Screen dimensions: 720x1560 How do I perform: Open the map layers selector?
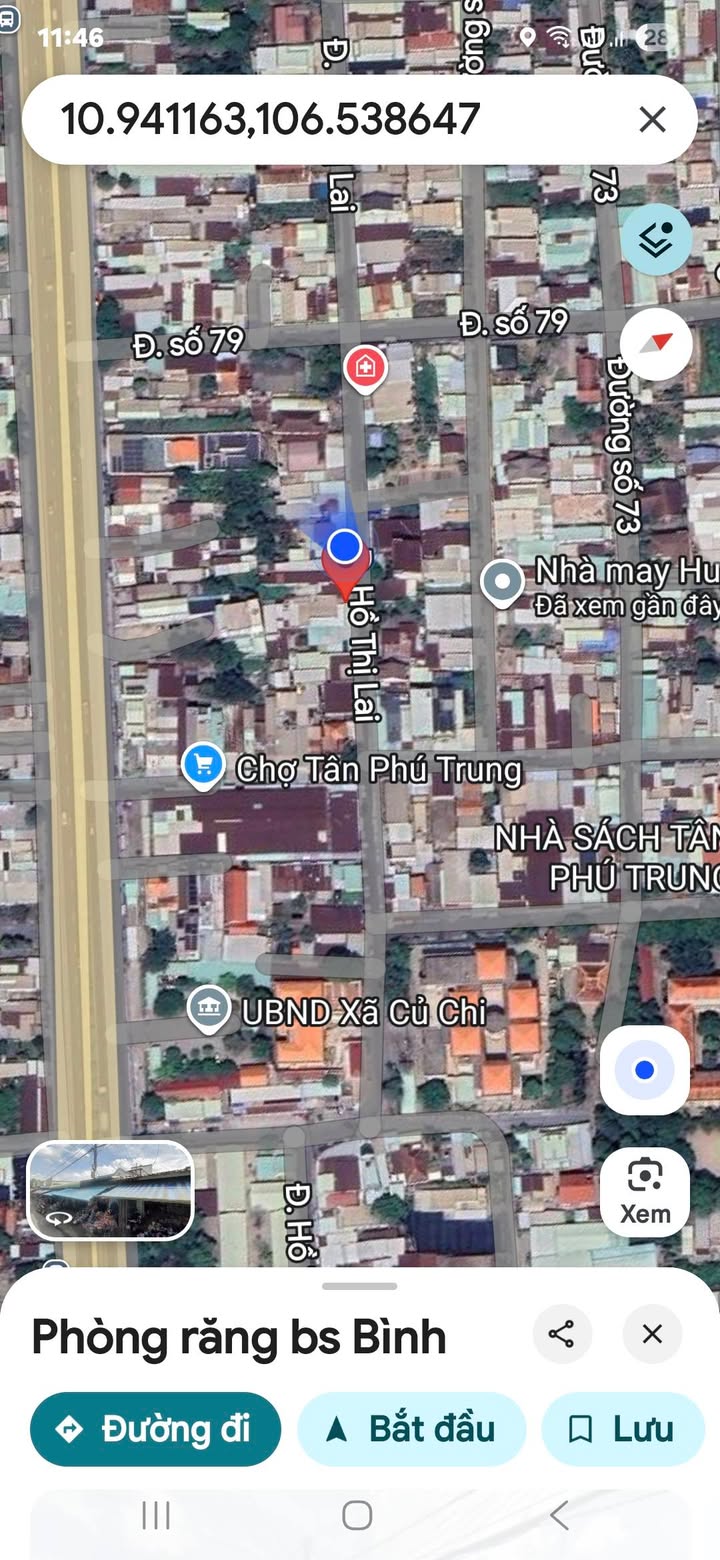click(655, 240)
